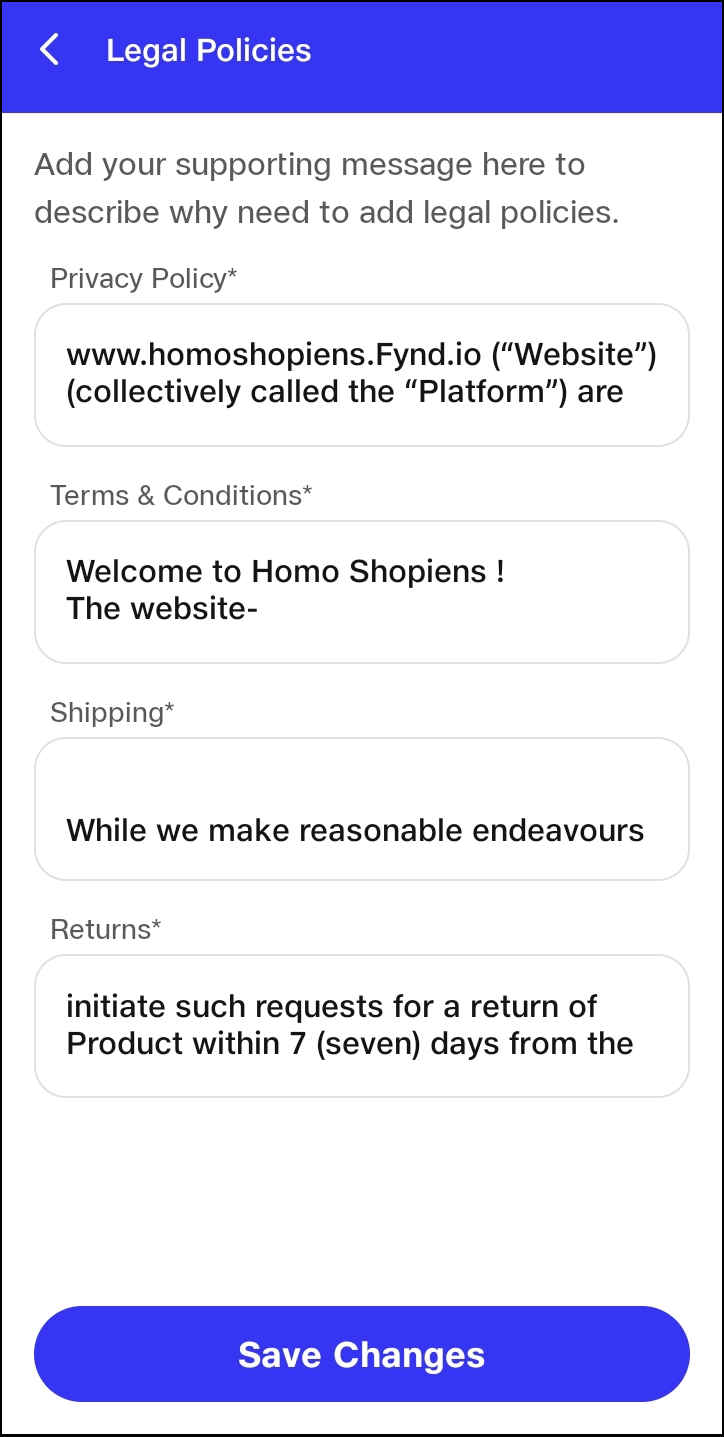The width and height of the screenshot is (724, 1437).
Task: Tap the Terms & Conditions field
Action: click(361, 591)
